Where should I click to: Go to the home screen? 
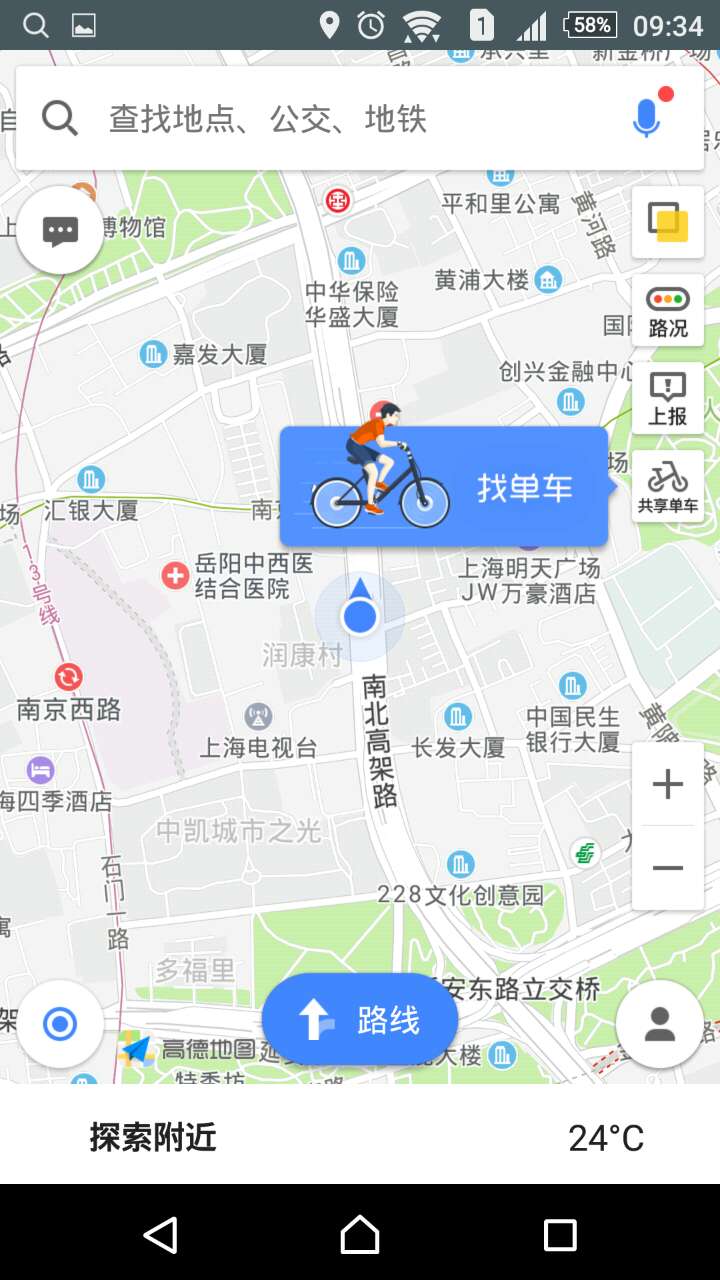360,1235
